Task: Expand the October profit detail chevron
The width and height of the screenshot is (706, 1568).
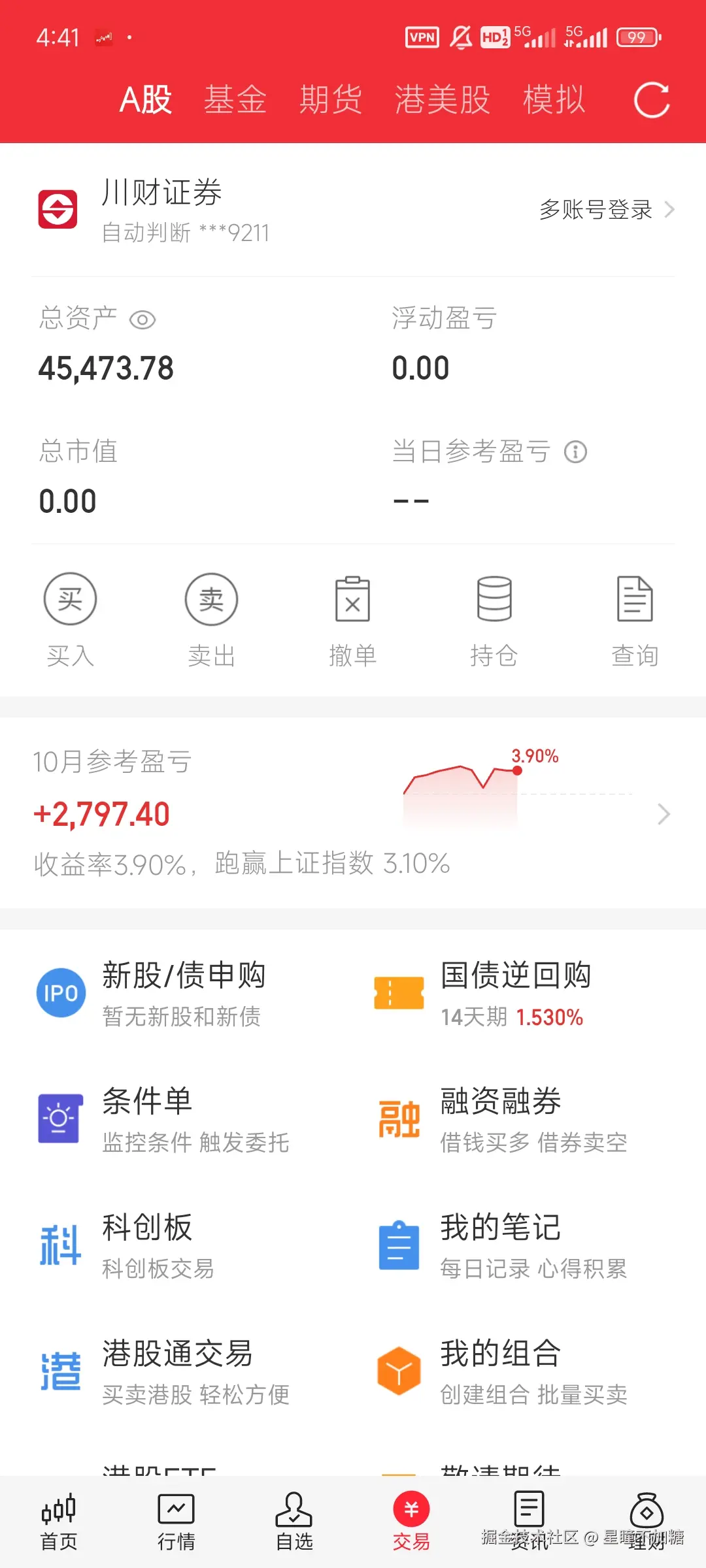Action: point(667,813)
